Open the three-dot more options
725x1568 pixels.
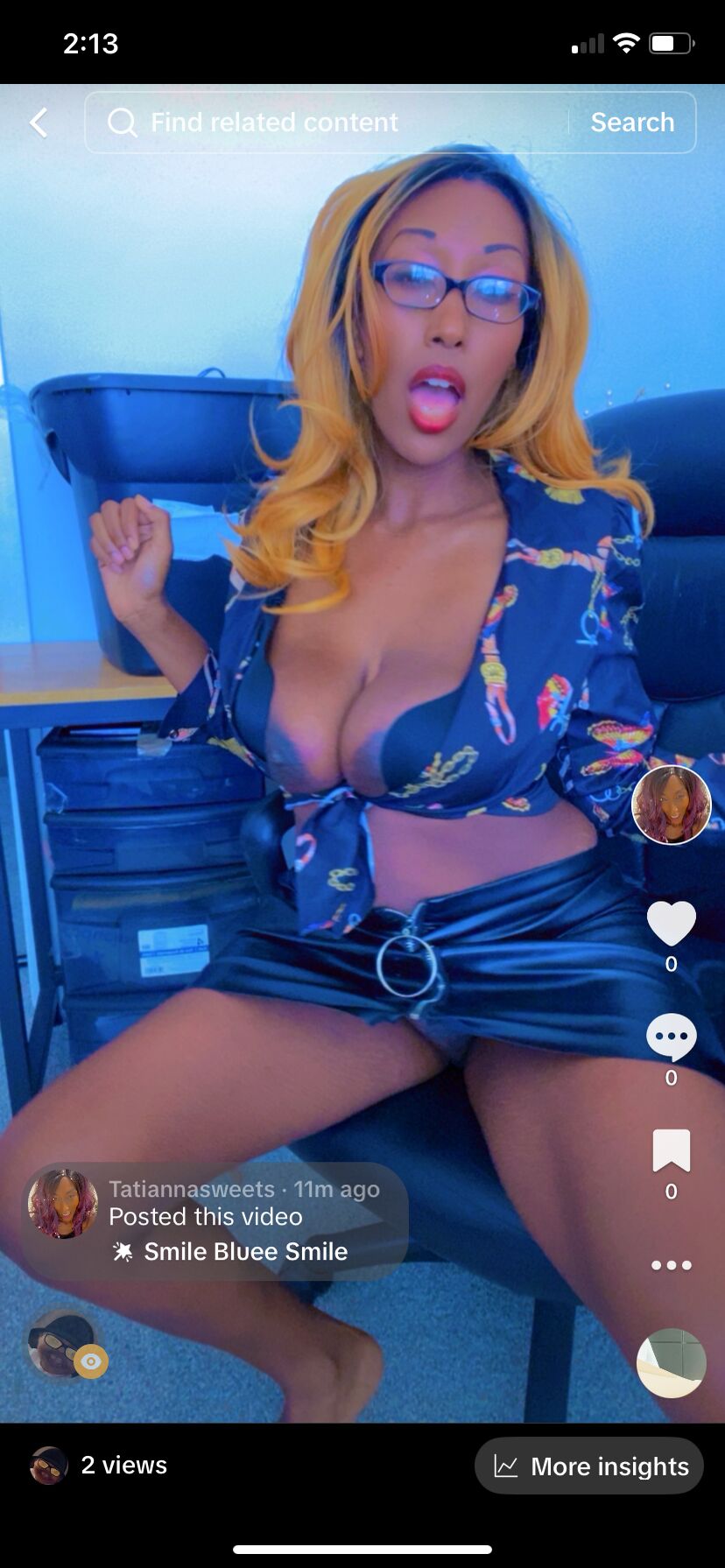click(x=672, y=1265)
